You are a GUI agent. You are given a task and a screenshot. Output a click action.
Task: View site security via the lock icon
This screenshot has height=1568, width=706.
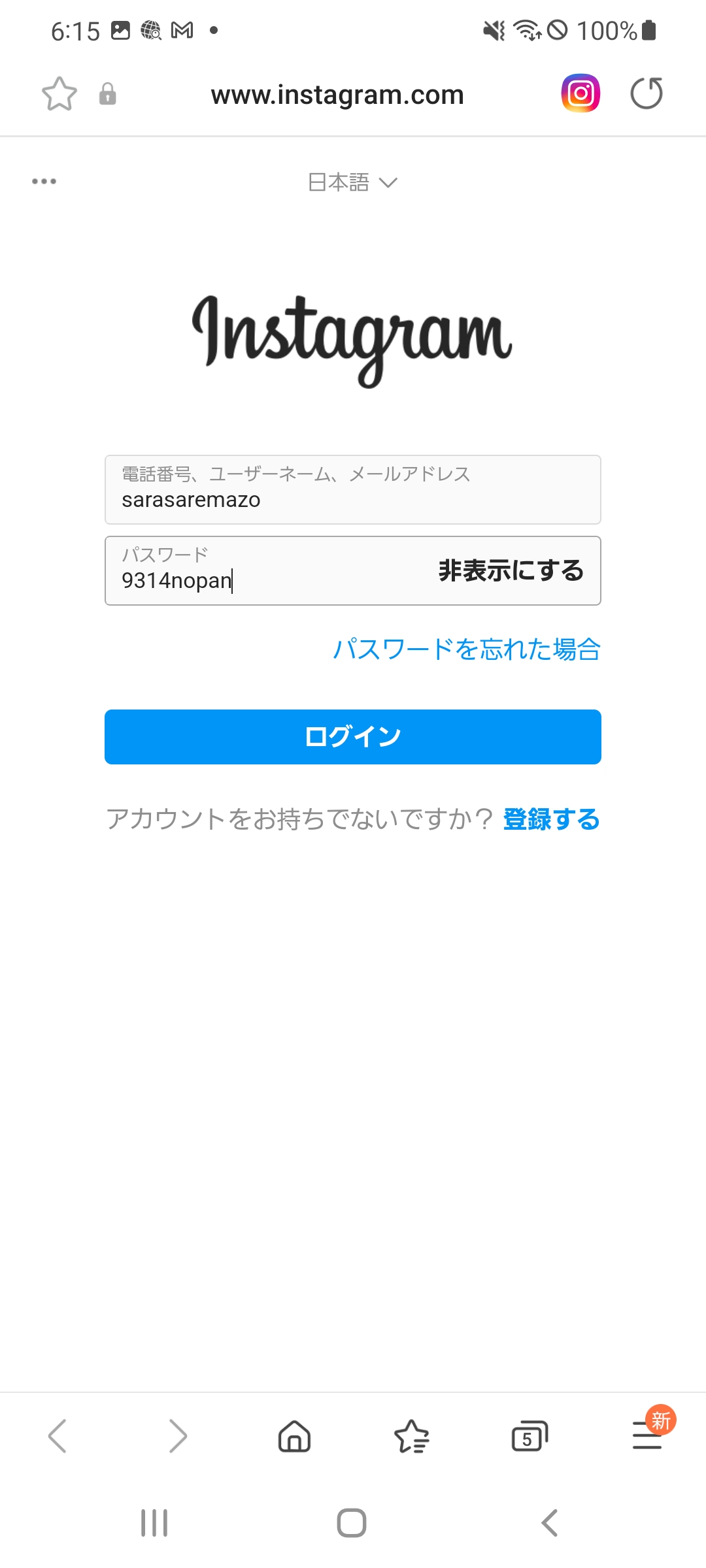click(x=107, y=93)
